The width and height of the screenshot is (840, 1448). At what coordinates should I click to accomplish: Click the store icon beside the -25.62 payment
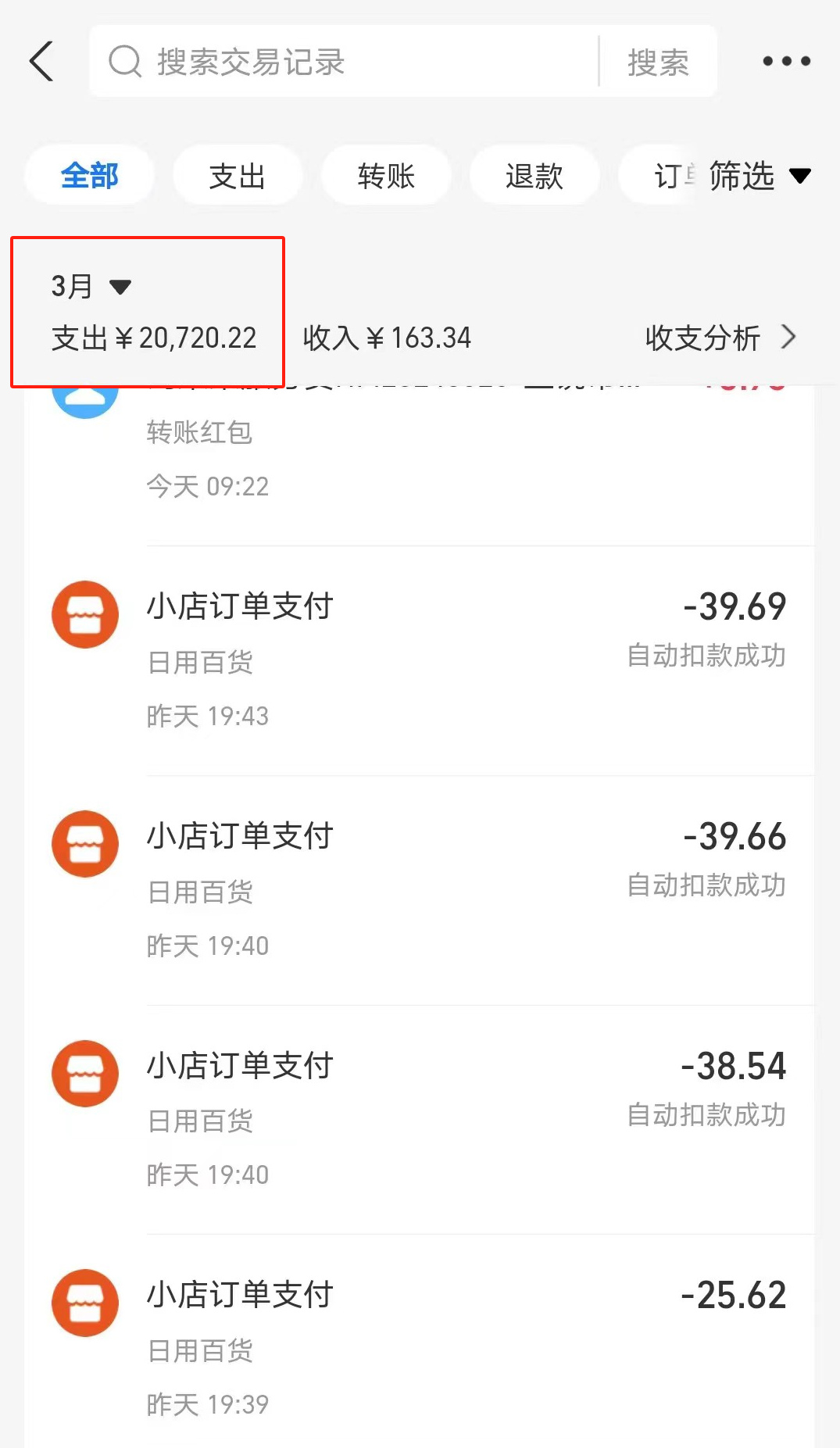coord(84,1303)
